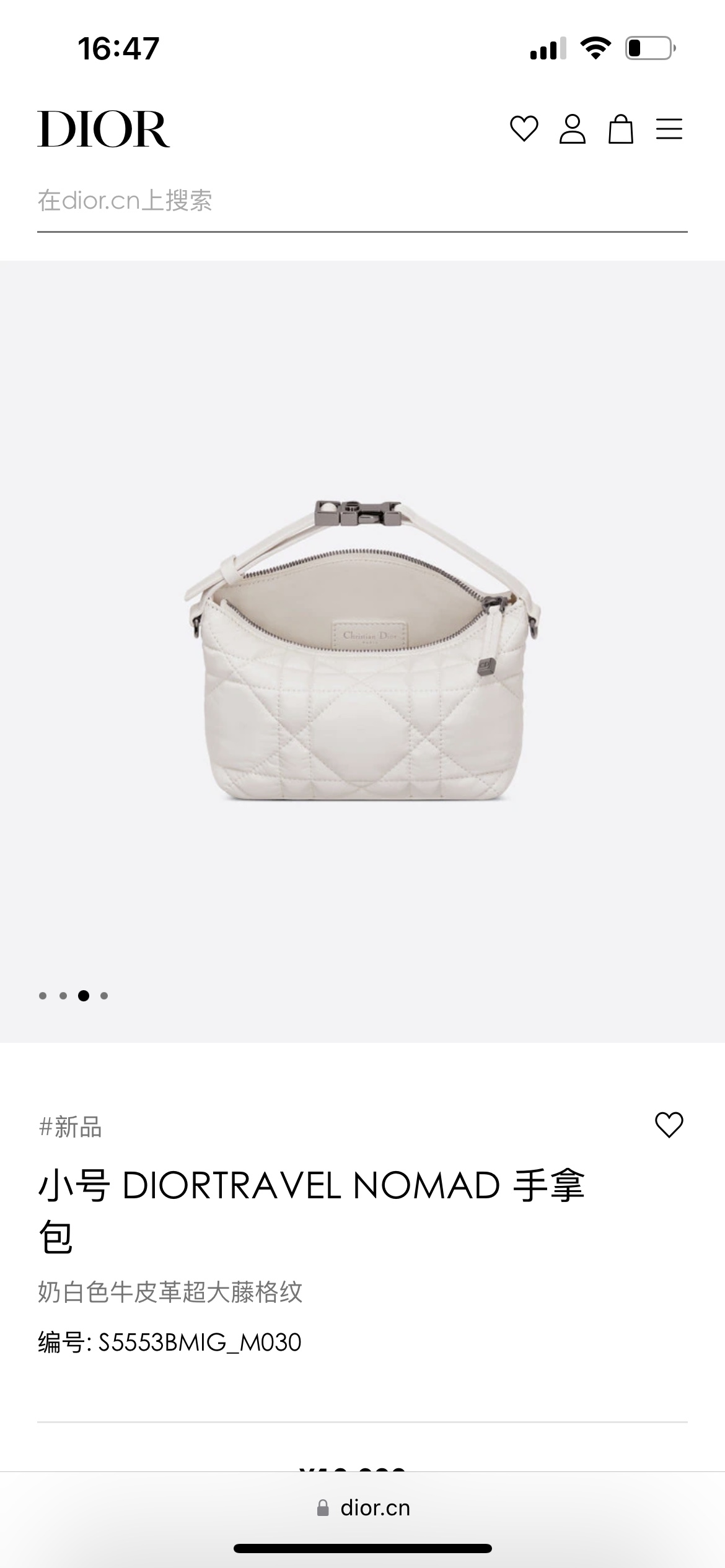Open the shopping bag
Viewport: 725px width, 1568px height.
click(x=620, y=129)
